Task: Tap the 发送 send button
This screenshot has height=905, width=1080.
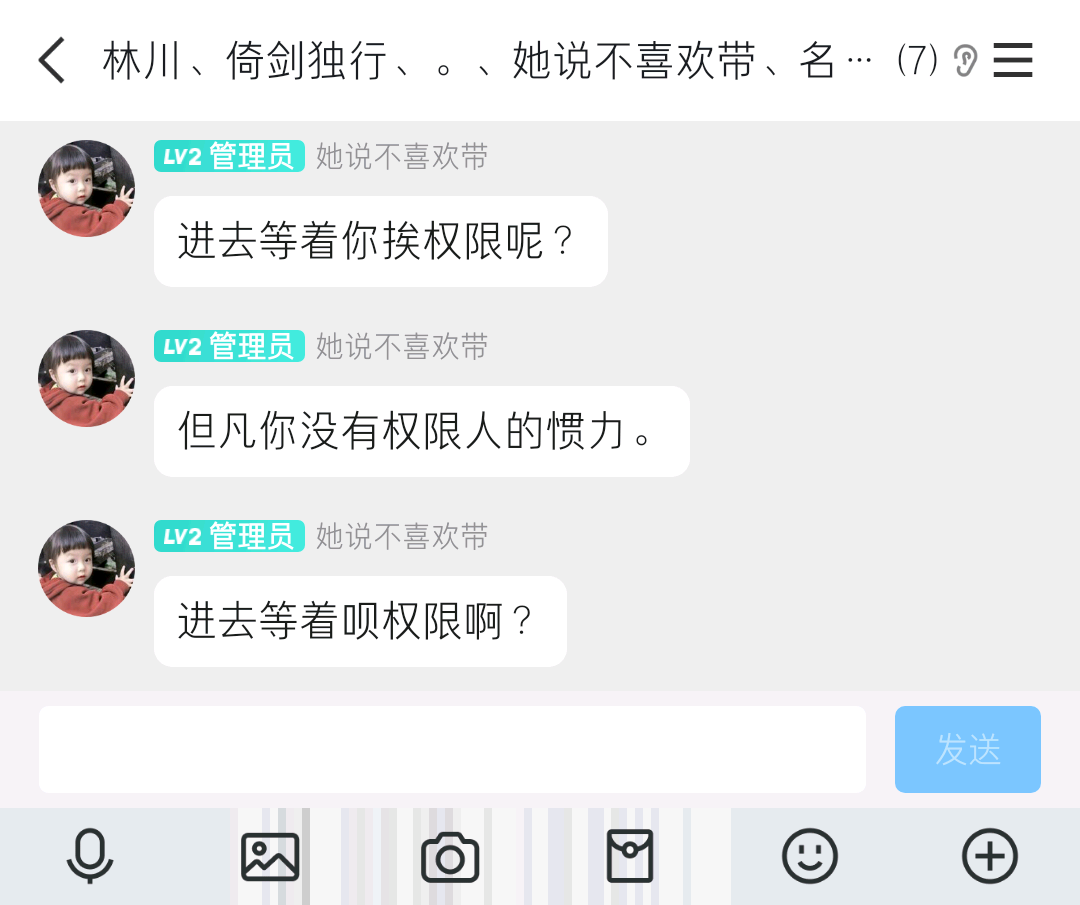Action: coord(967,749)
